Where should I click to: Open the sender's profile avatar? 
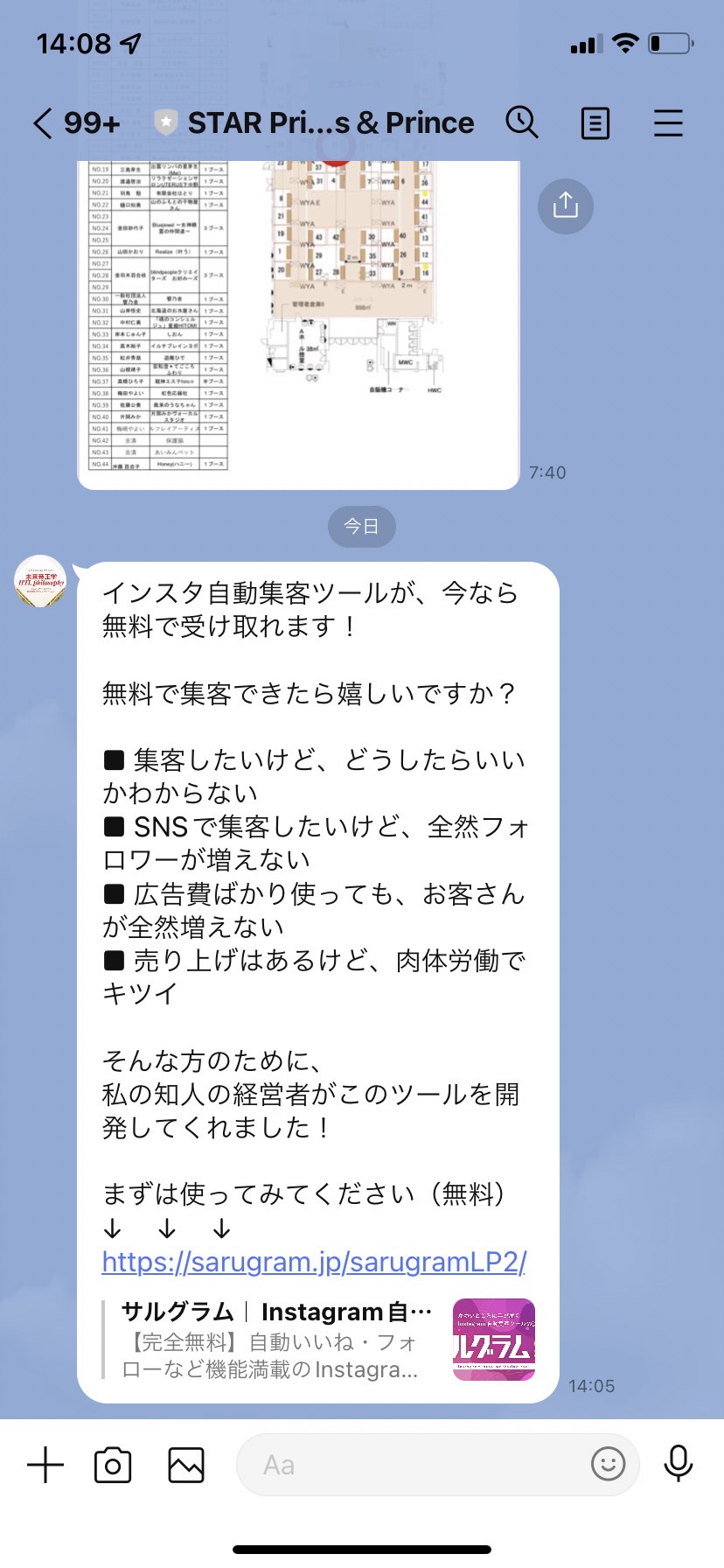40,582
